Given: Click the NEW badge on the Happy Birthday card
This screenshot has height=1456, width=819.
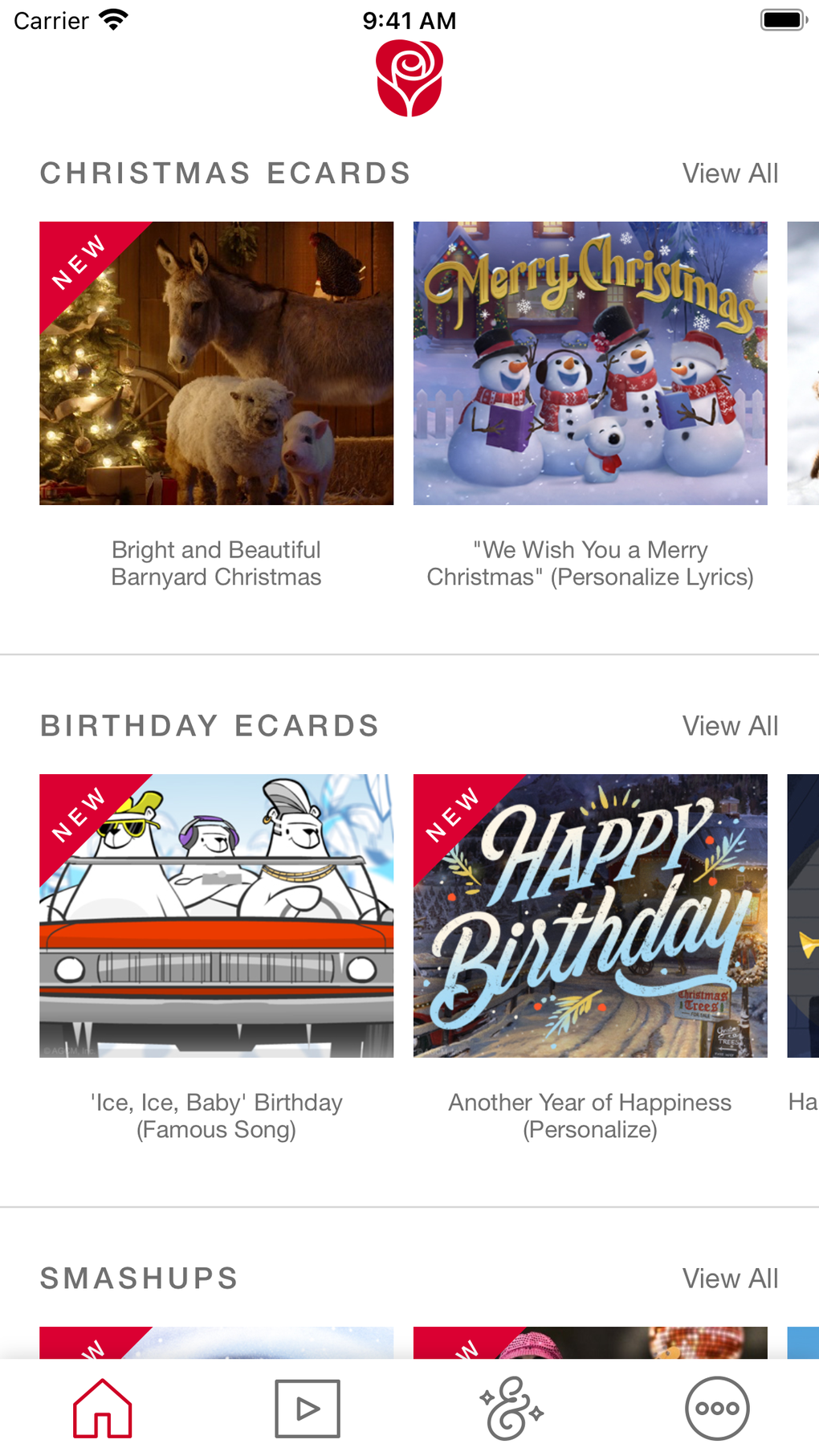Looking at the screenshot, I should click(451, 814).
